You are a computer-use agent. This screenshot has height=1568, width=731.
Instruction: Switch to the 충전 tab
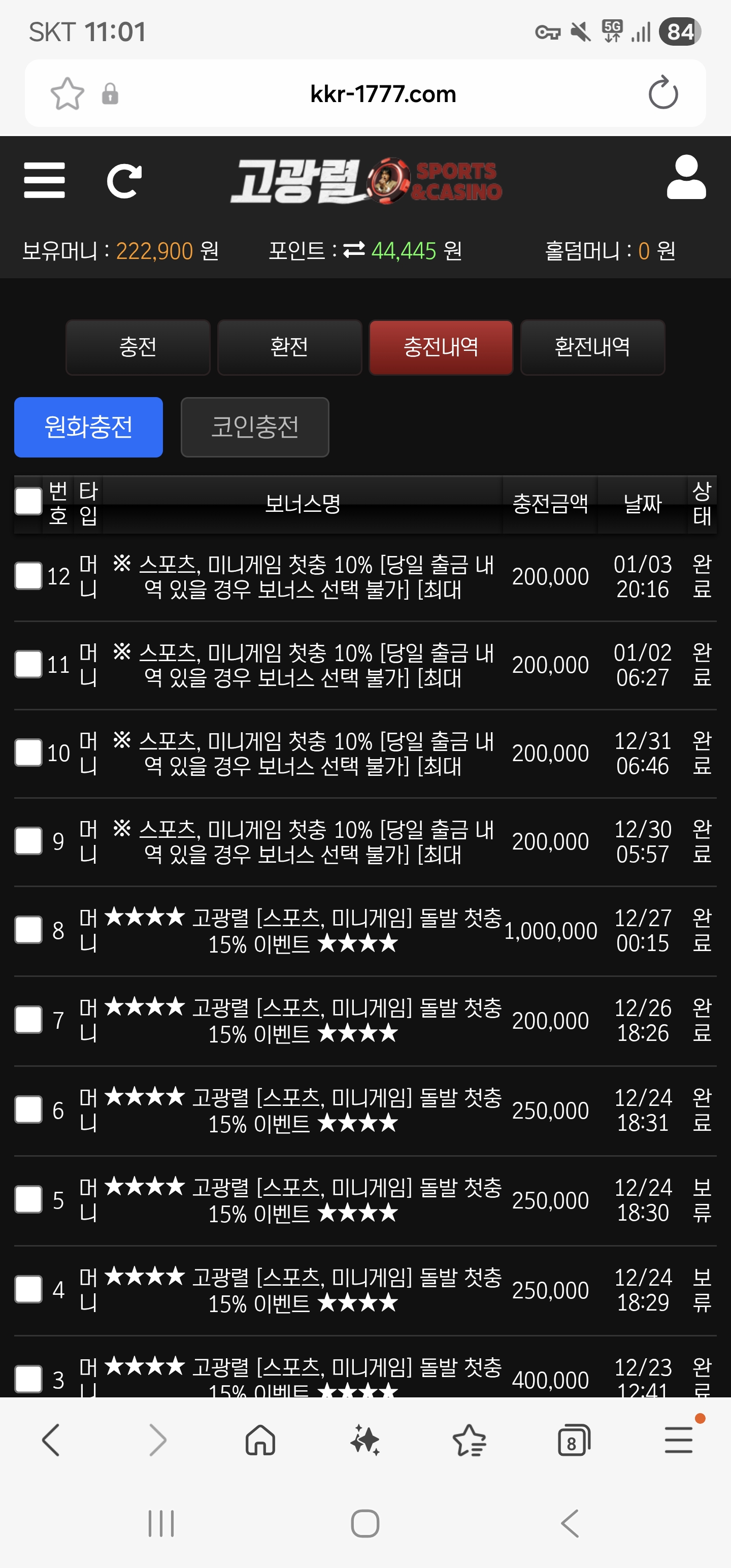[x=138, y=347]
